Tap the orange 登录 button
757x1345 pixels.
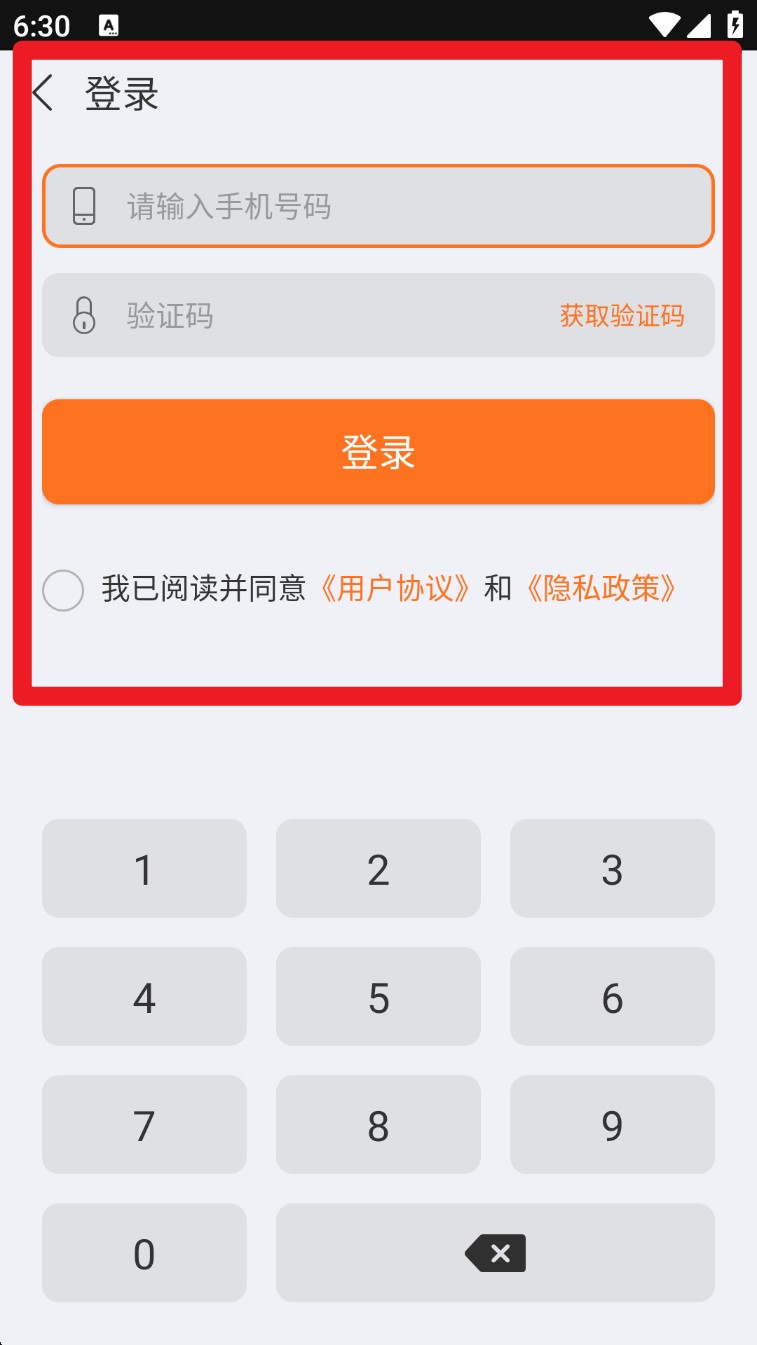click(x=378, y=452)
